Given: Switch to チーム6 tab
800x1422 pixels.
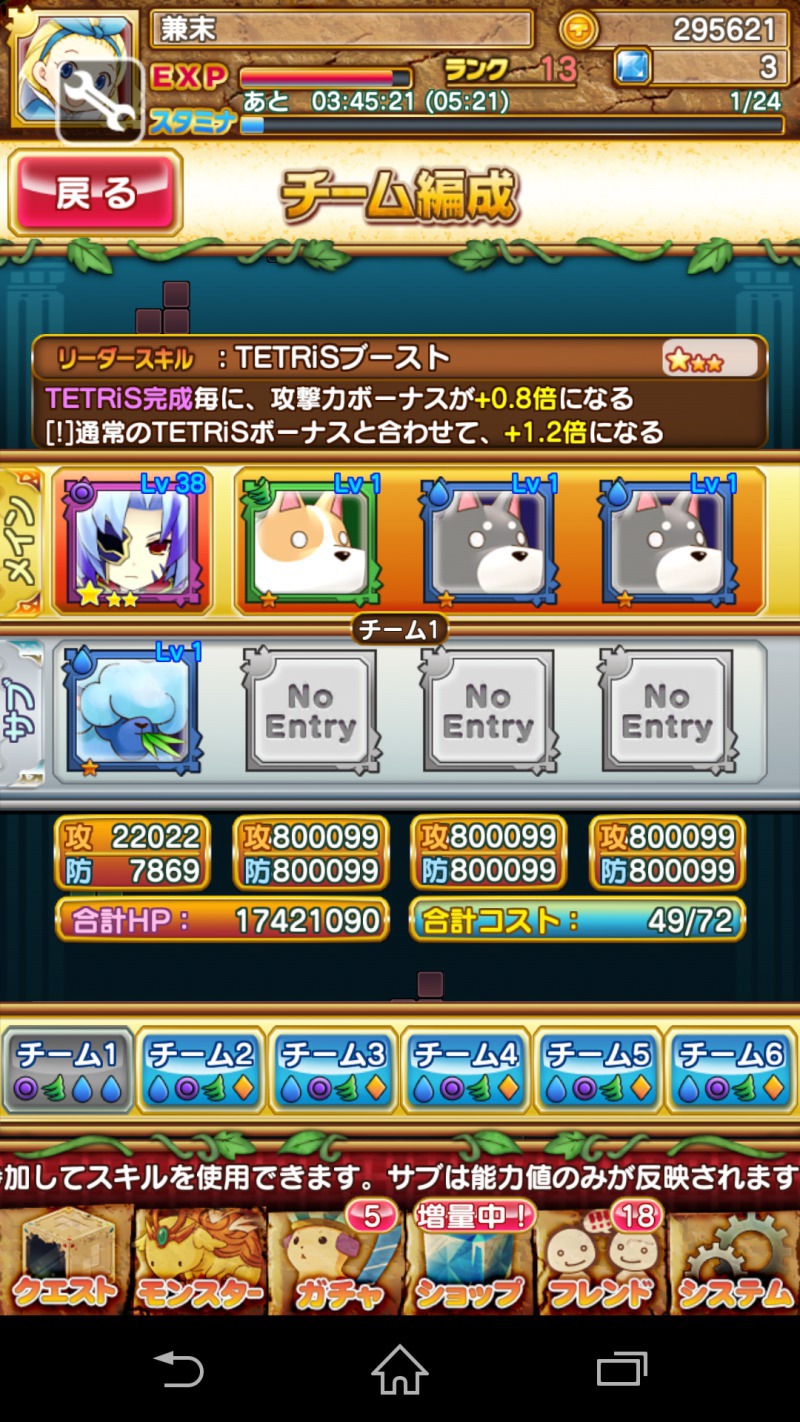Looking at the screenshot, I should pyautogui.click(x=731, y=1070).
